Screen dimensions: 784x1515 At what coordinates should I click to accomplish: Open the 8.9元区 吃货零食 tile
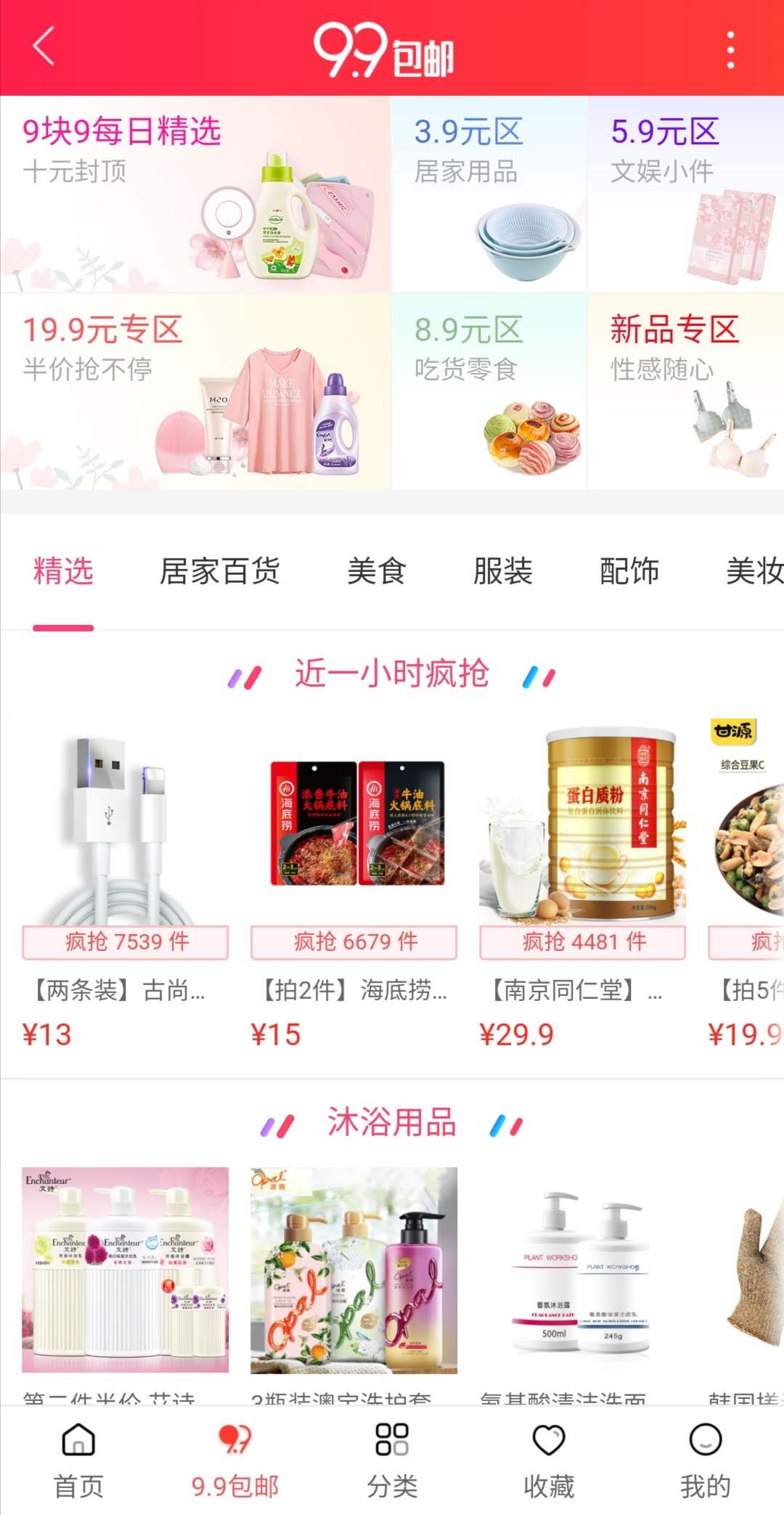click(489, 392)
